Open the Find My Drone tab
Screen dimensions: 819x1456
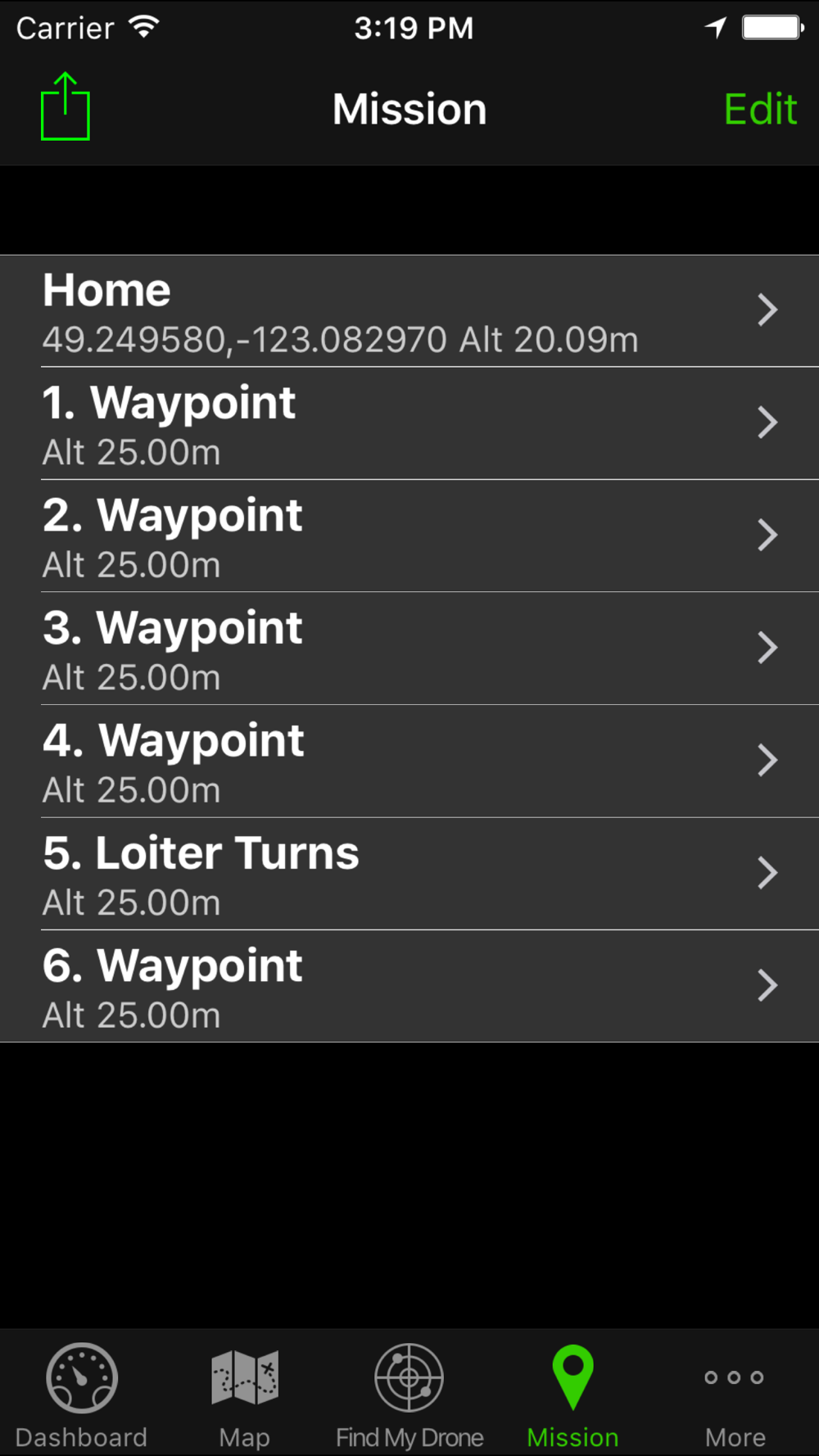(409, 1394)
